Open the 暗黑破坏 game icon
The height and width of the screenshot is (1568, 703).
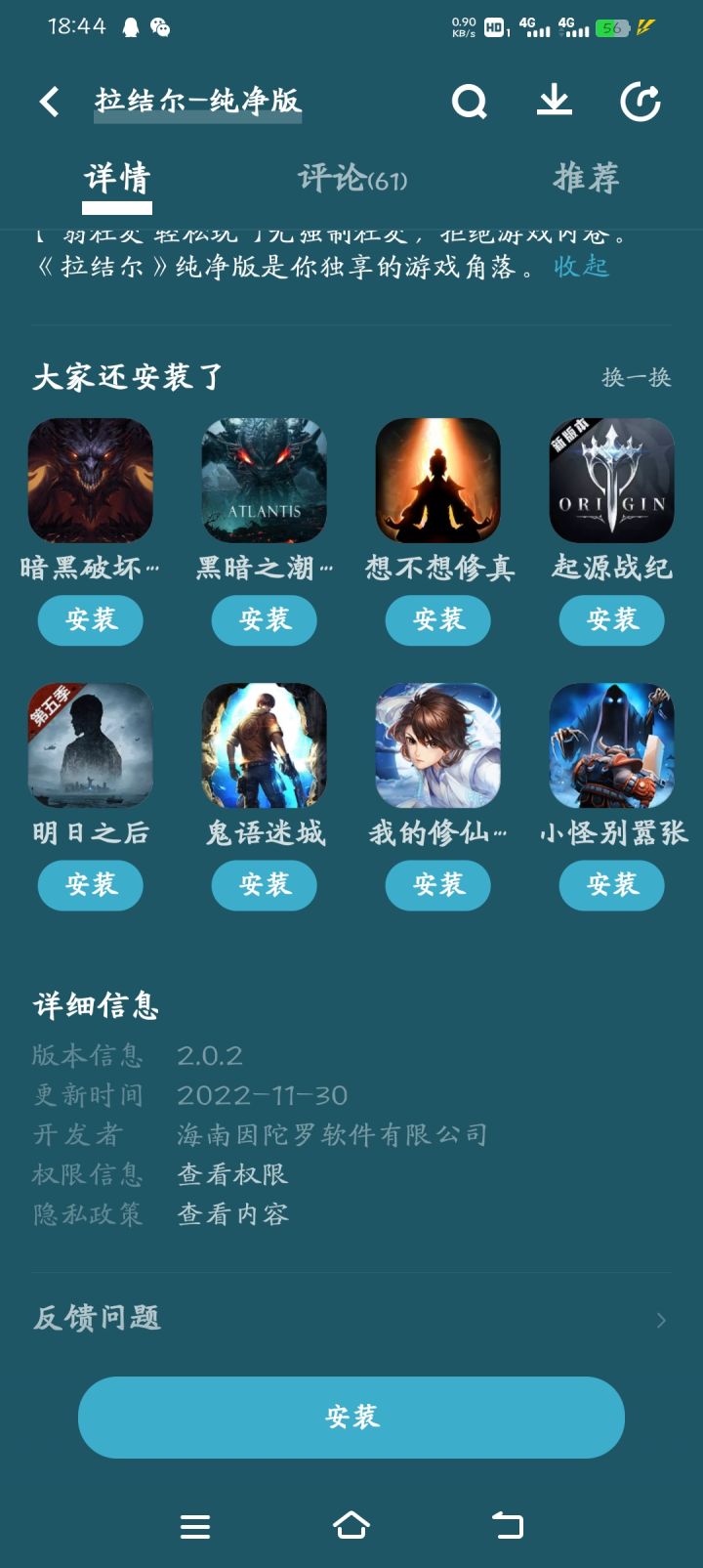coord(90,480)
